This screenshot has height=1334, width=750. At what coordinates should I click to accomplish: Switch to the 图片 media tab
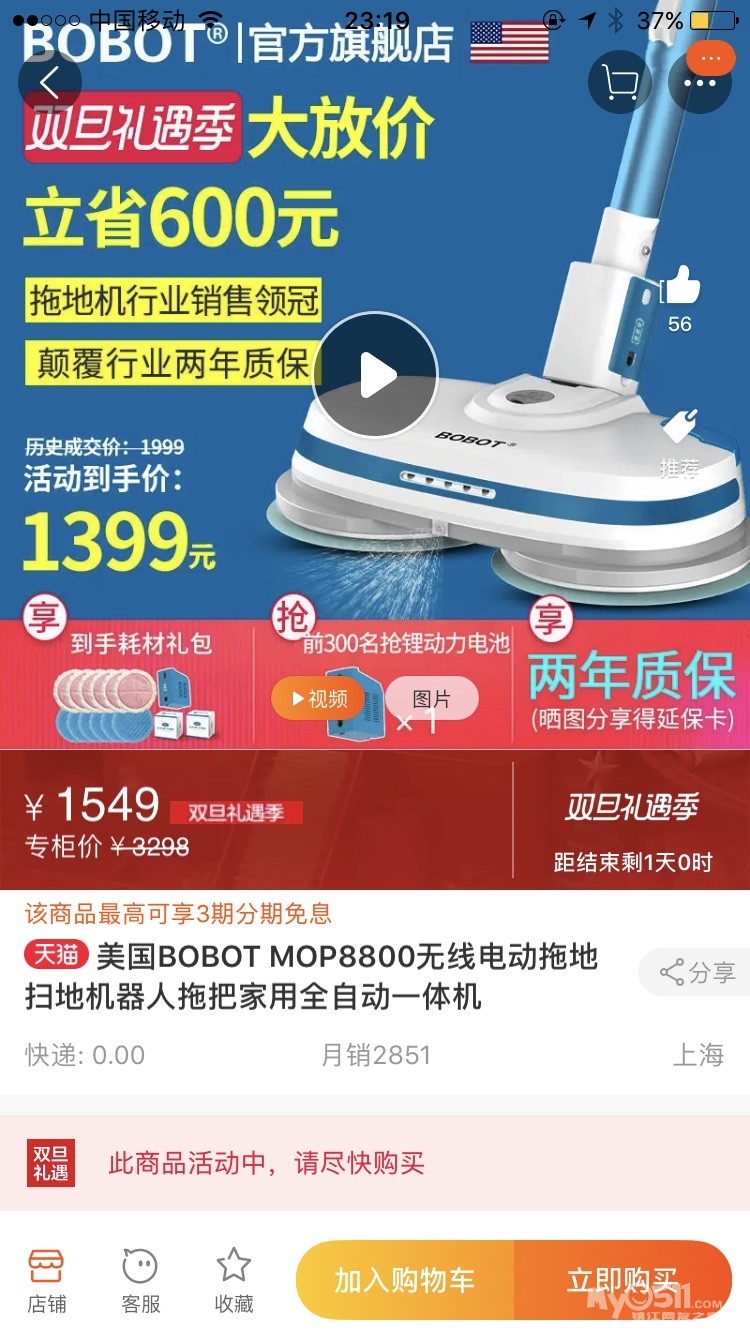(432, 699)
